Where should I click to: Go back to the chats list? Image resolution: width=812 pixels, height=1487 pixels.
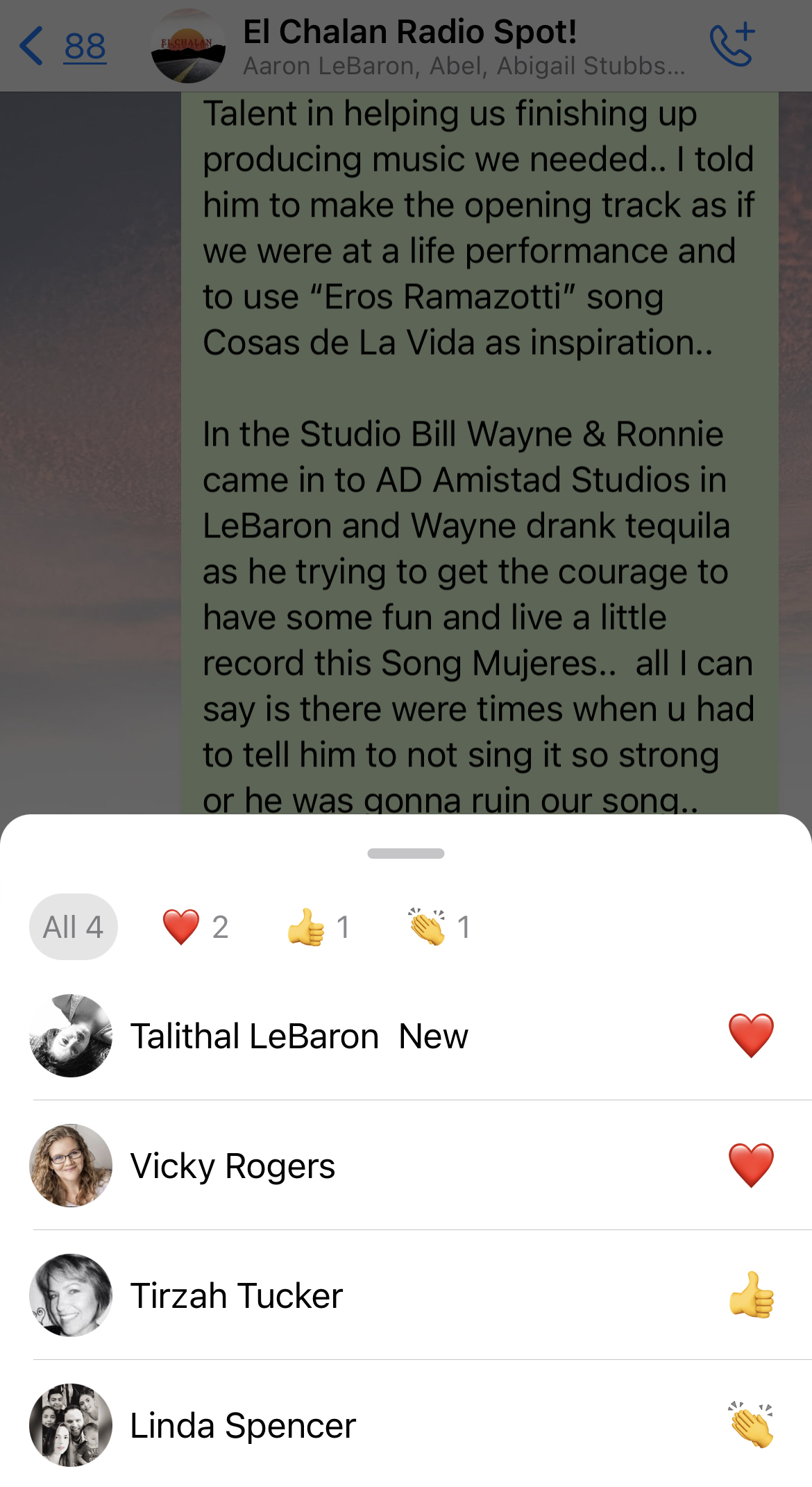61,47
